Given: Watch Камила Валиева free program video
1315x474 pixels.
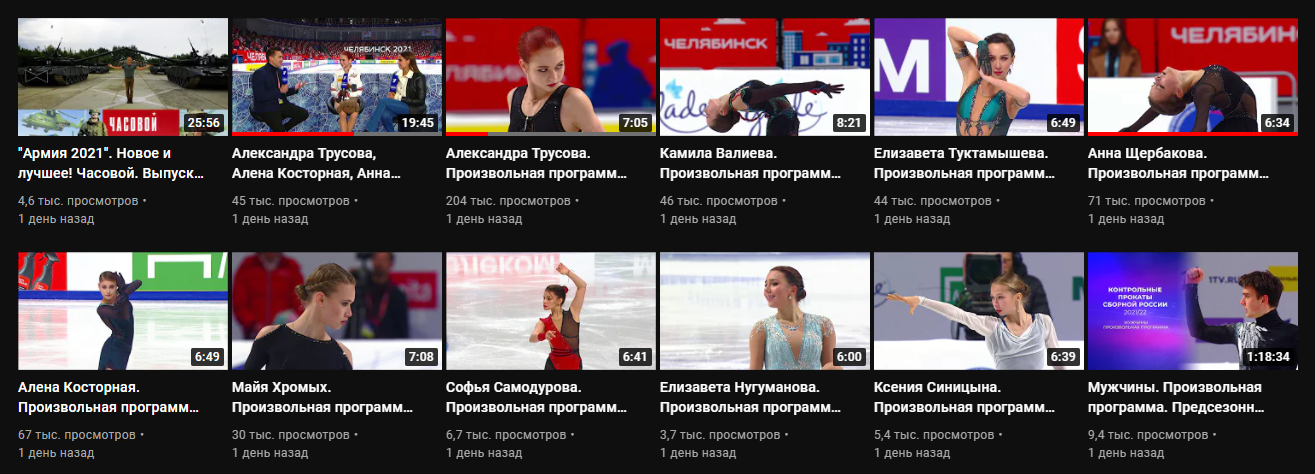Looking at the screenshot, I should click(x=764, y=77).
